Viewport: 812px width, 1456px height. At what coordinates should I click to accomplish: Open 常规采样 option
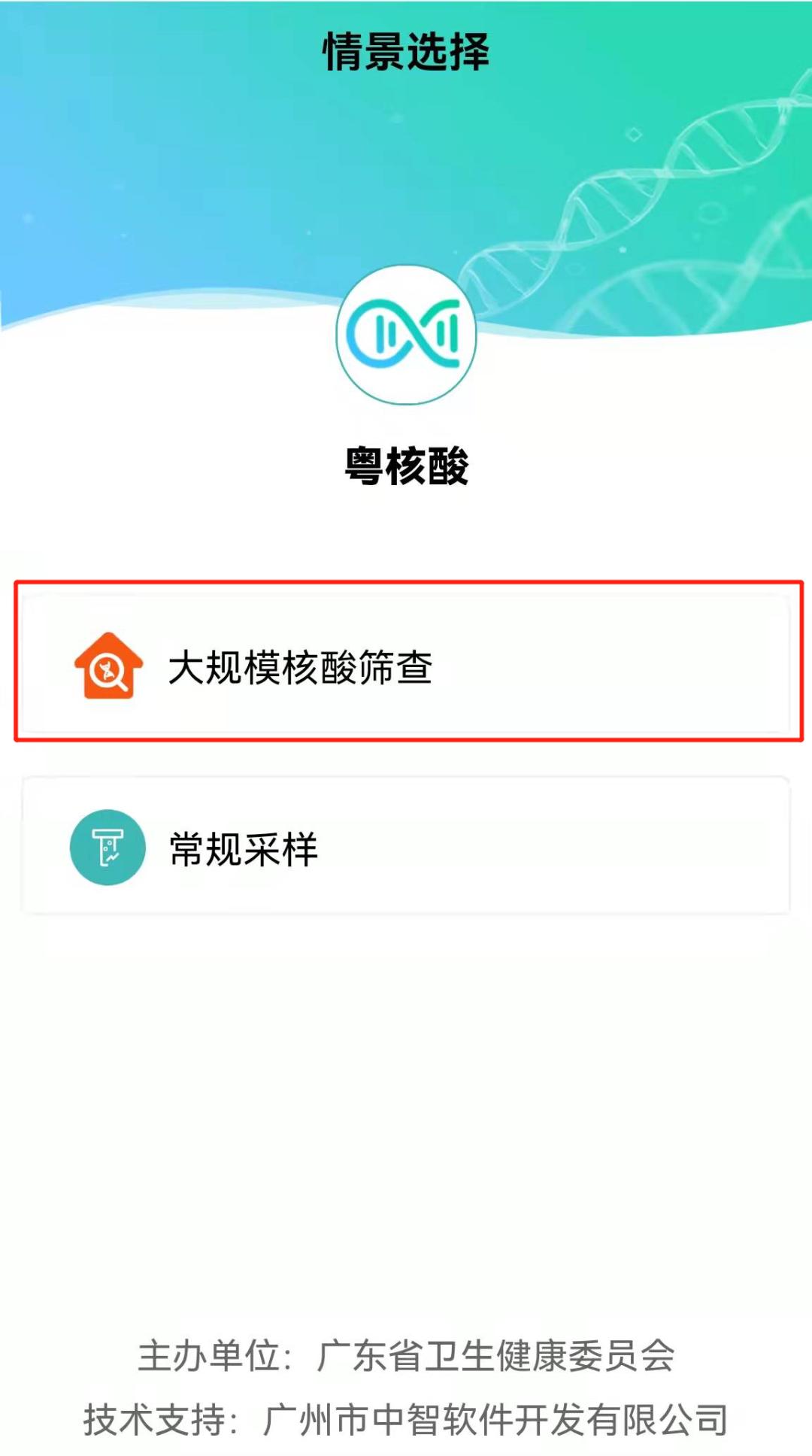[x=406, y=848]
